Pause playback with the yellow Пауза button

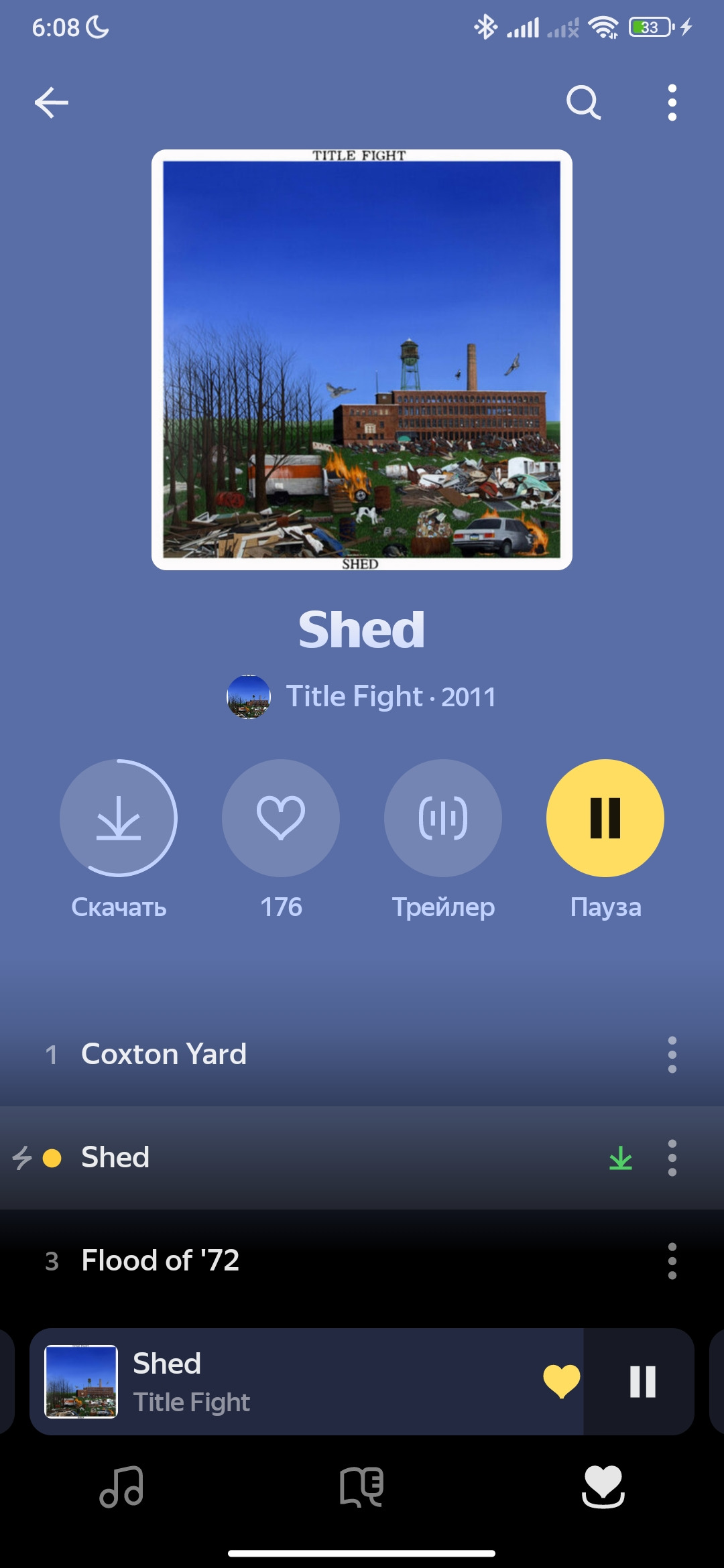click(x=605, y=818)
